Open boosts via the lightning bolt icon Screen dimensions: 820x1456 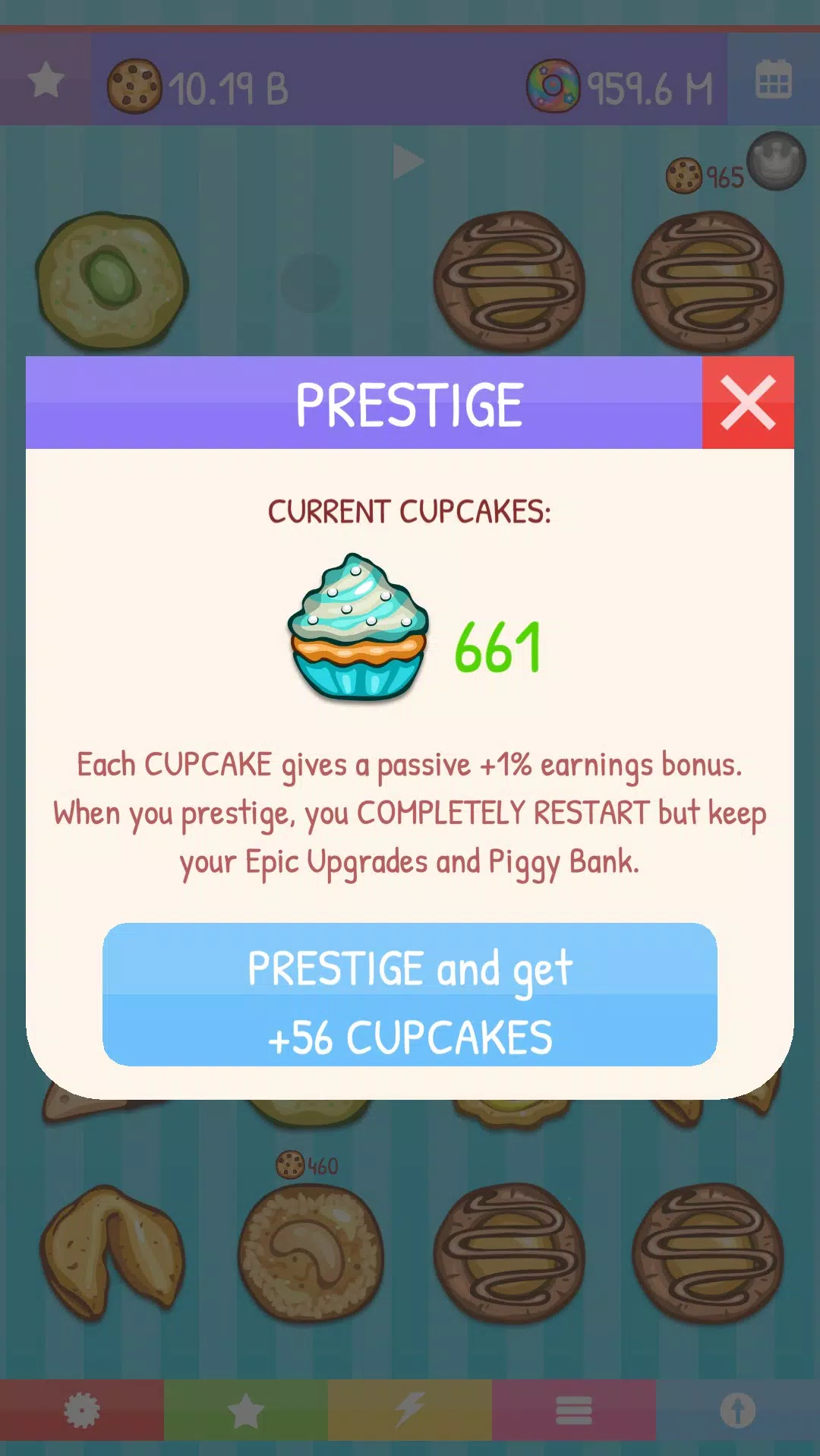409,1409
